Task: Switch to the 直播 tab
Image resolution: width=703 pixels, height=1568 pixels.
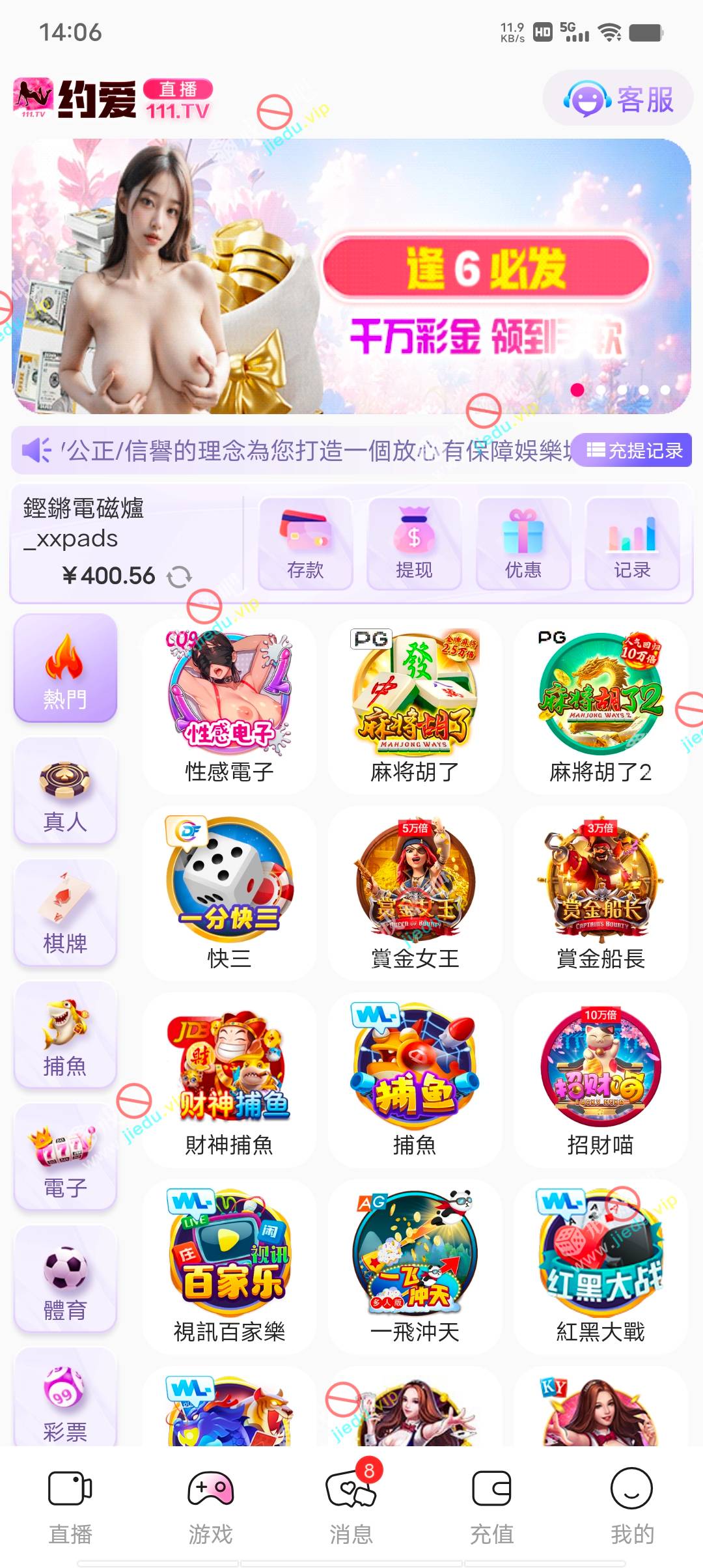Action: [70, 1505]
